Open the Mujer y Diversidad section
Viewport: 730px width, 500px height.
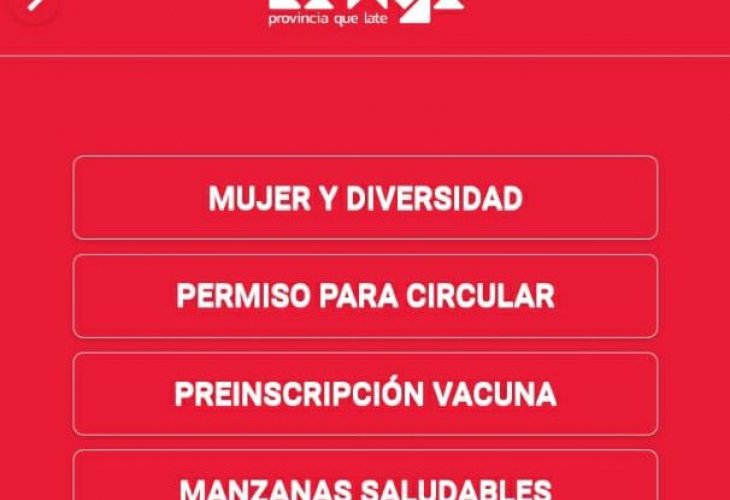[365, 198]
